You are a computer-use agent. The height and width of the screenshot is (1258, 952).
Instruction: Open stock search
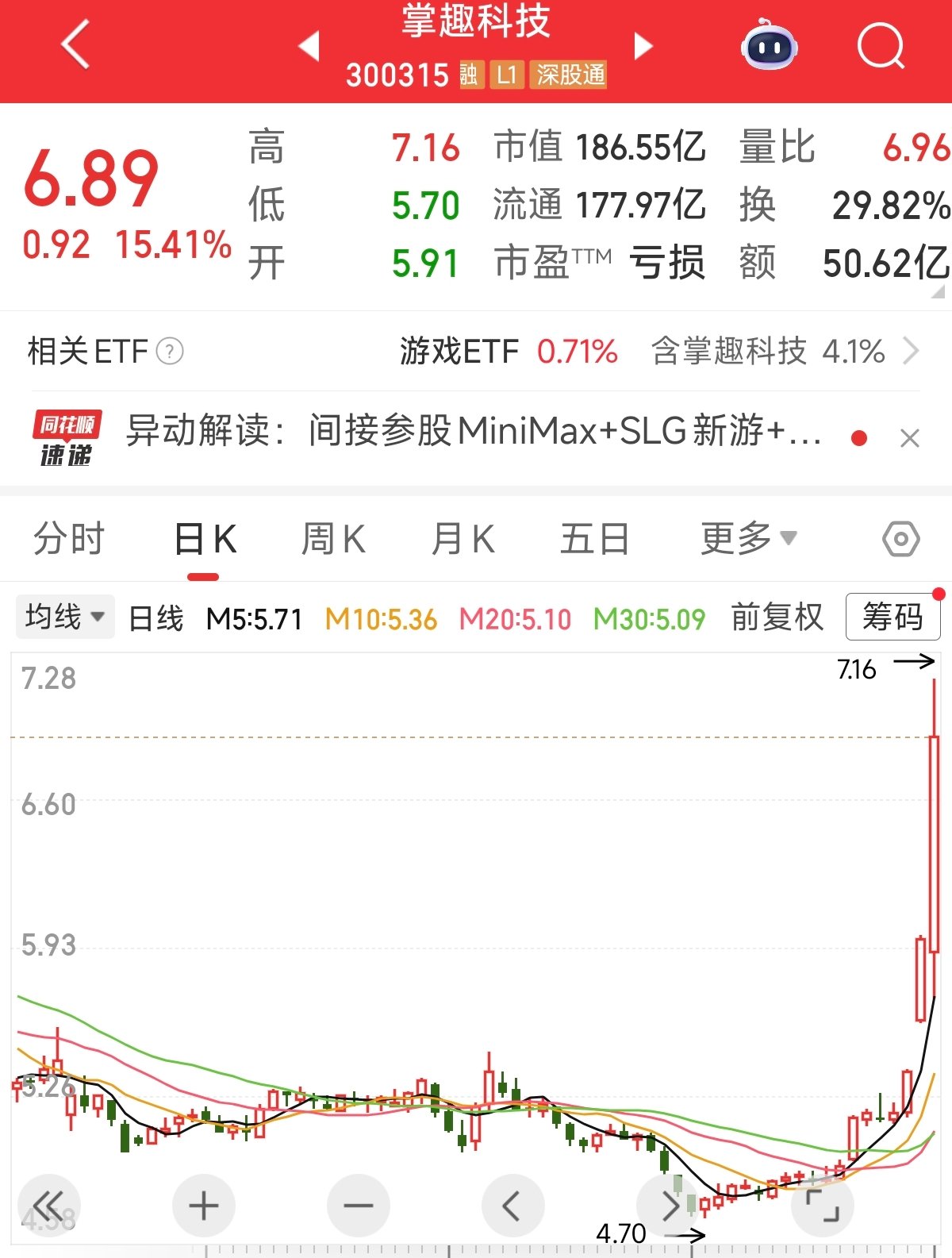tap(881, 46)
